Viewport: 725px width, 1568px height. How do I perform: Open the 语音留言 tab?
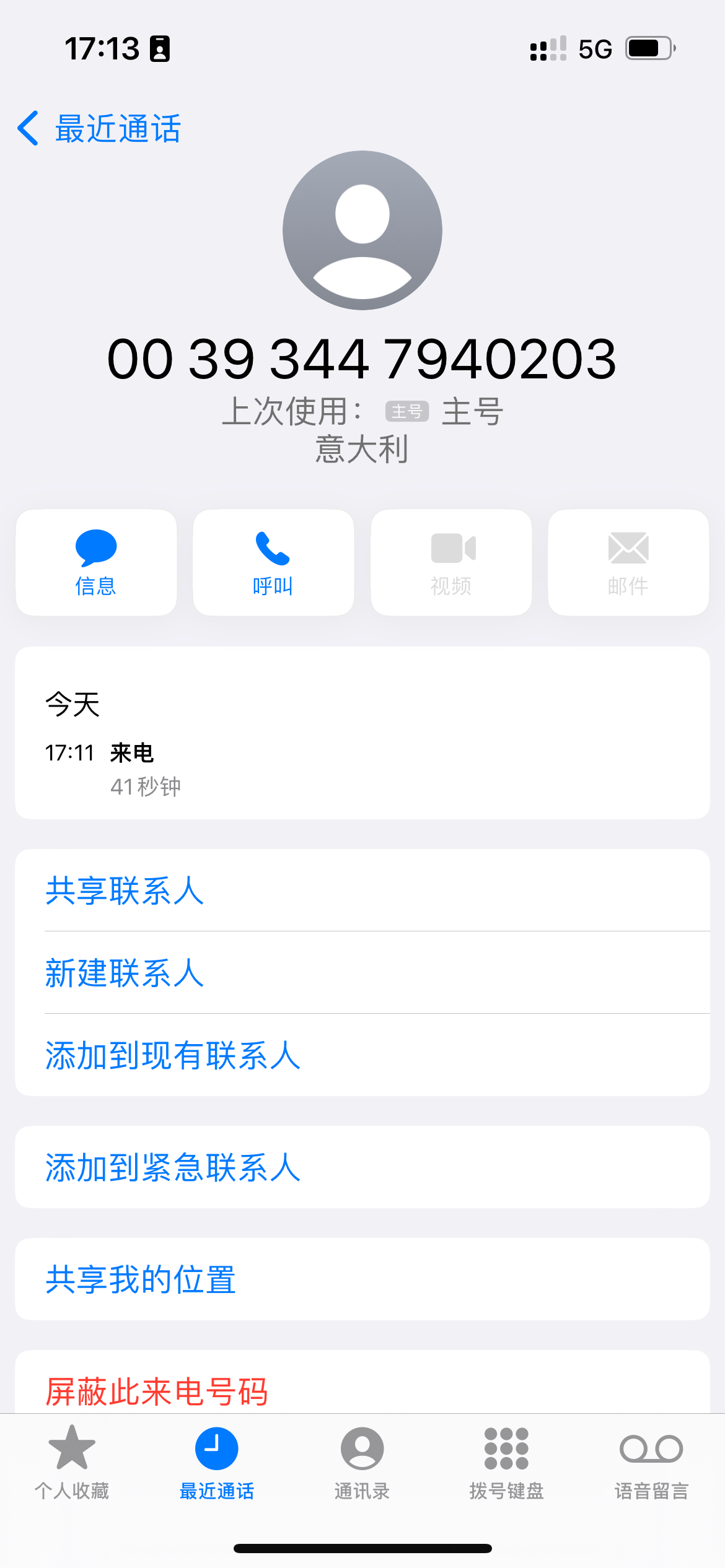651,1461
